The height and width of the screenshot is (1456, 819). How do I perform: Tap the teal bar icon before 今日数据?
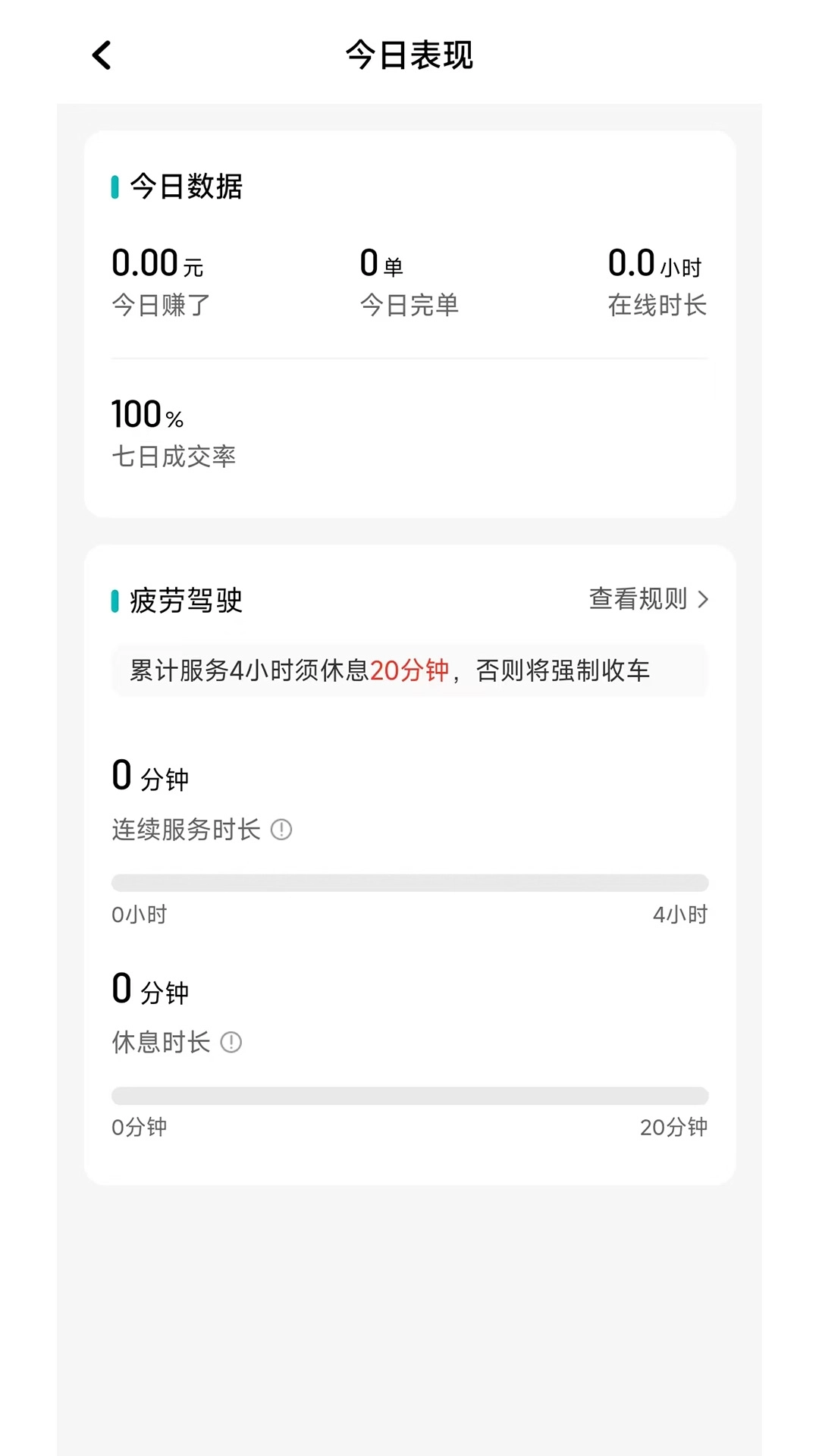(115, 186)
